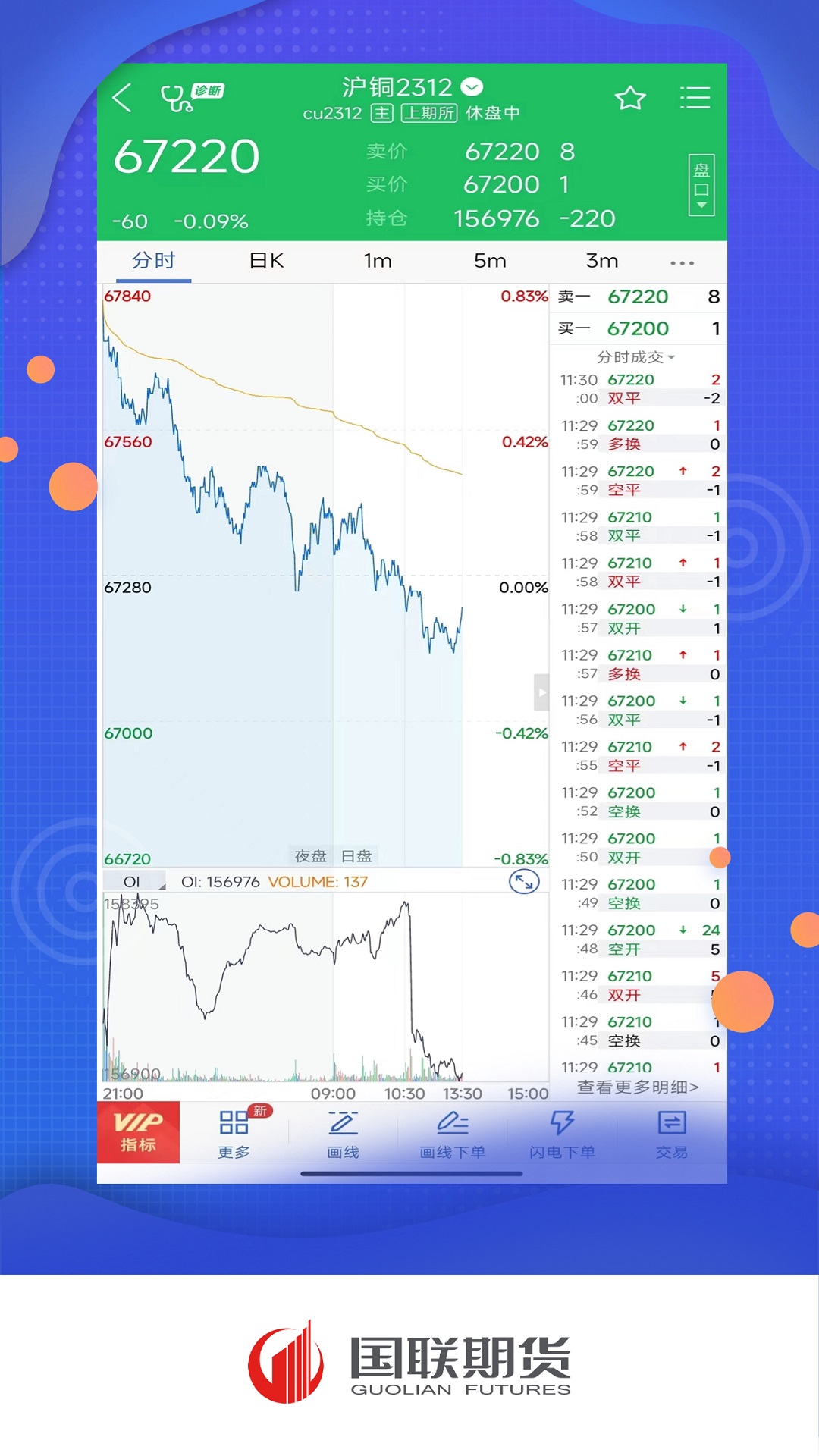Screen dimensions: 819x1456
Task: Switch to the 5m chart tab
Action: pyautogui.click(x=491, y=261)
